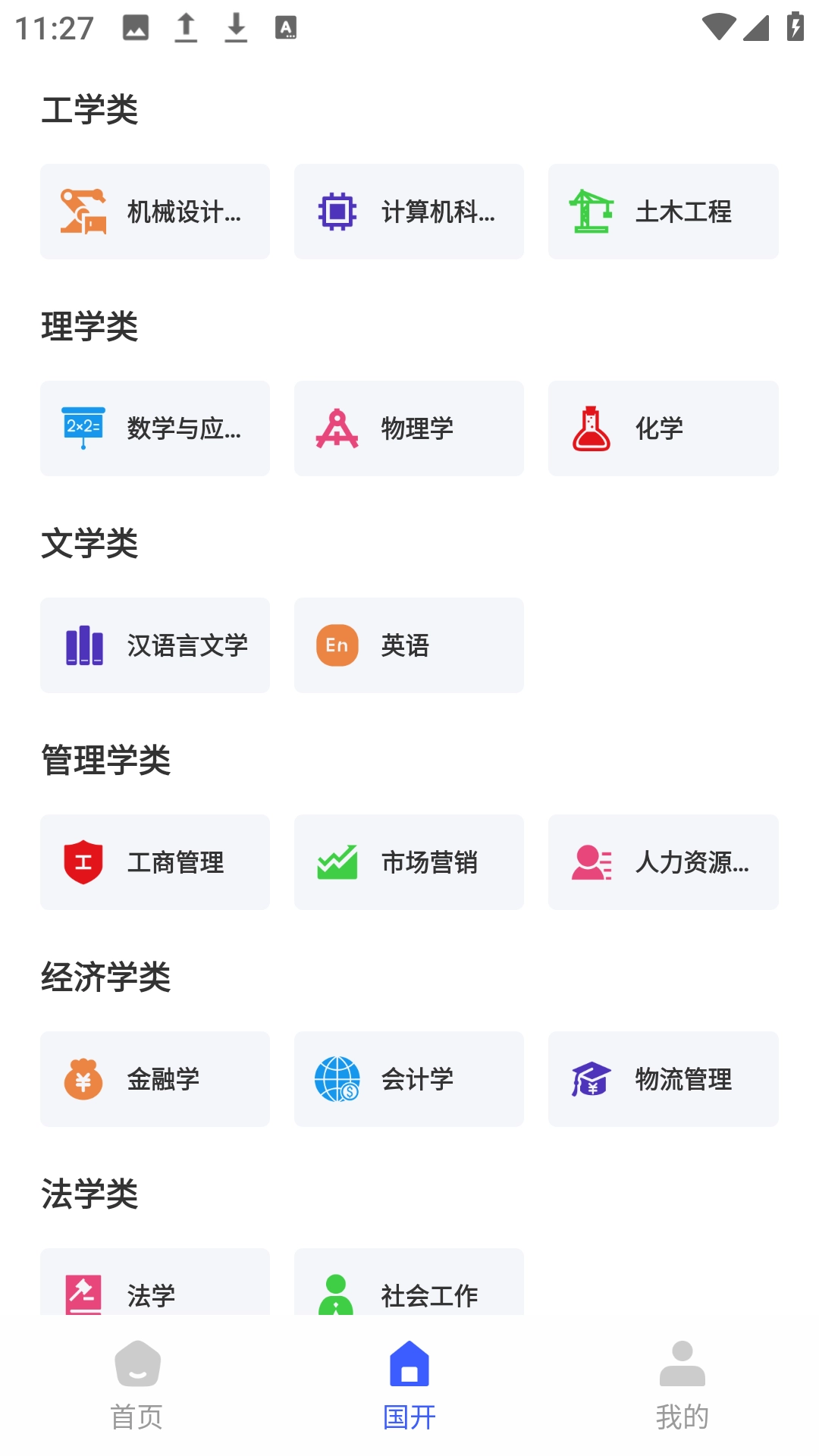Switch to the 首页 tab
Image resolution: width=819 pixels, height=1456 pixels.
[136, 1388]
